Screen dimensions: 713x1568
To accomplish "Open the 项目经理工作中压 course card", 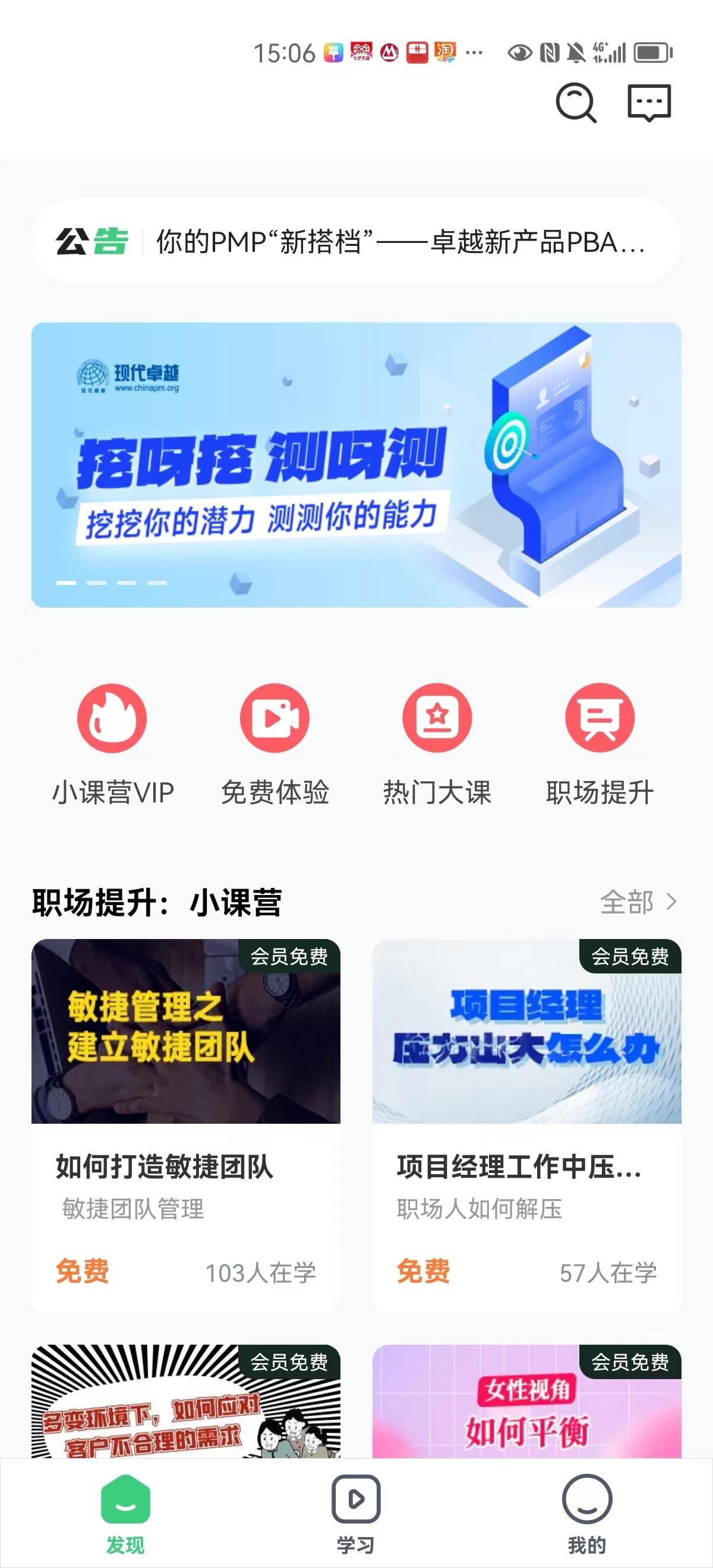I will pyautogui.click(x=526, y=1125).
